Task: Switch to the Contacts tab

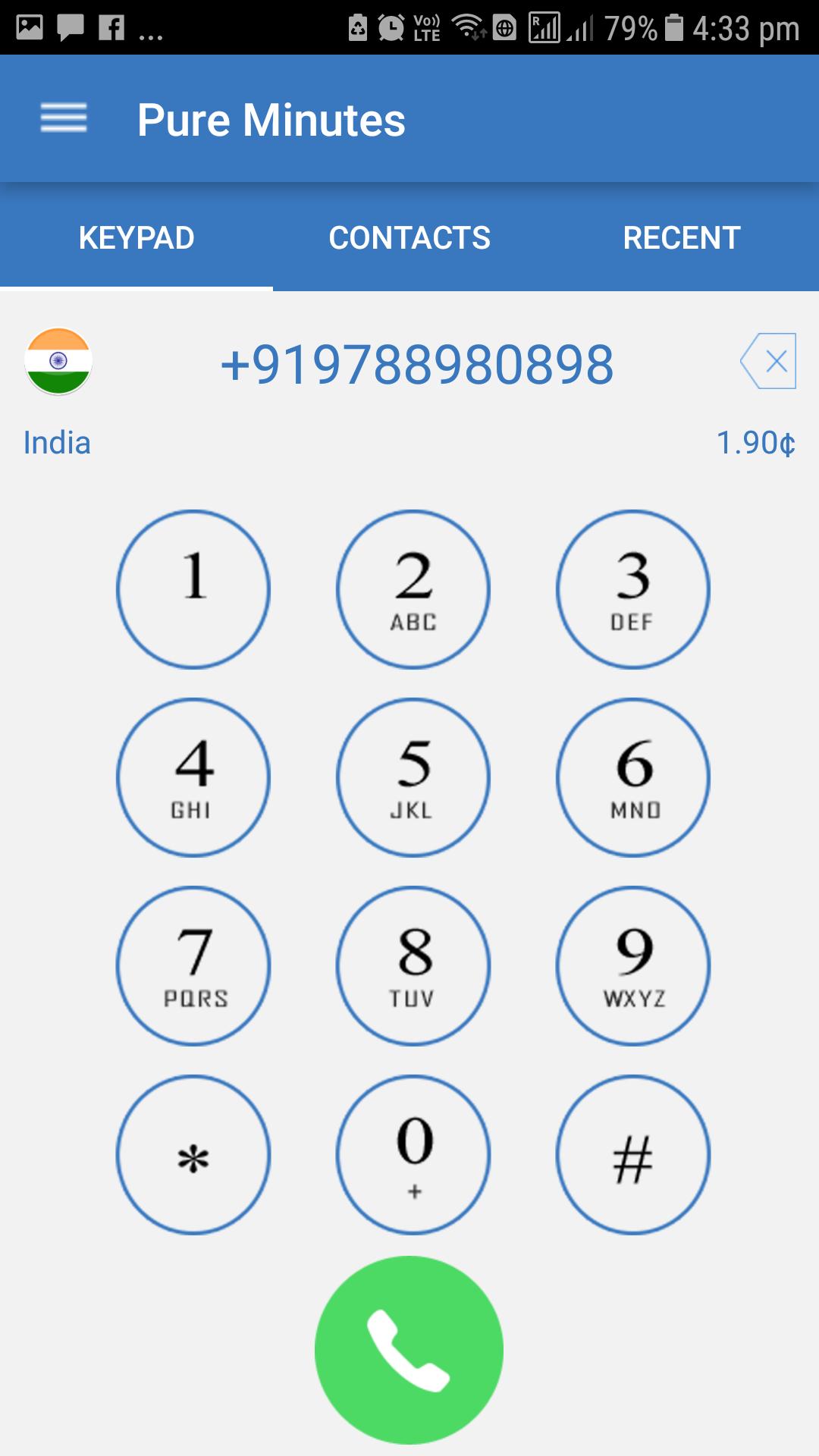Action: point(409,237)
